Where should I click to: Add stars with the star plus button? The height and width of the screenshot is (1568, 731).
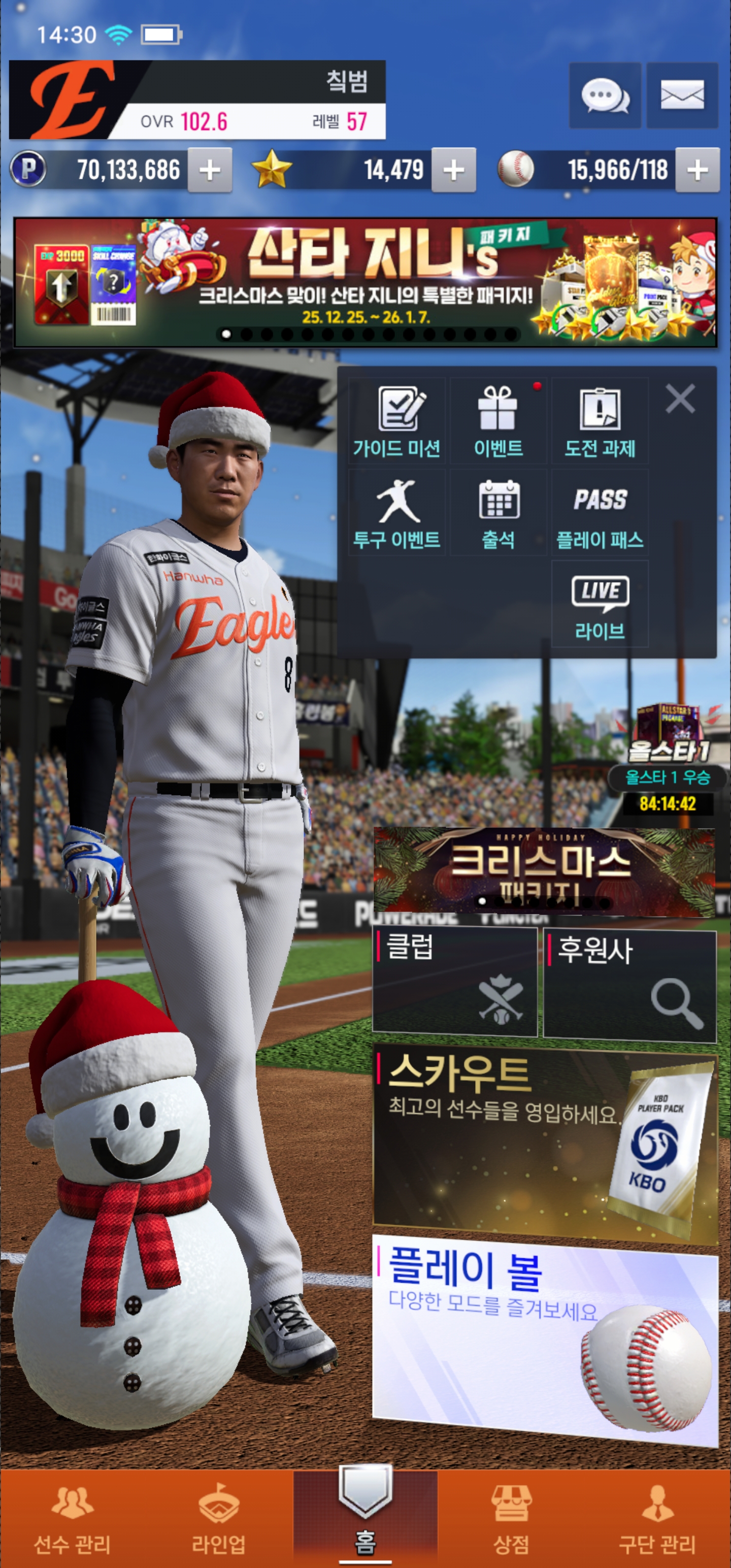point(453,171)
